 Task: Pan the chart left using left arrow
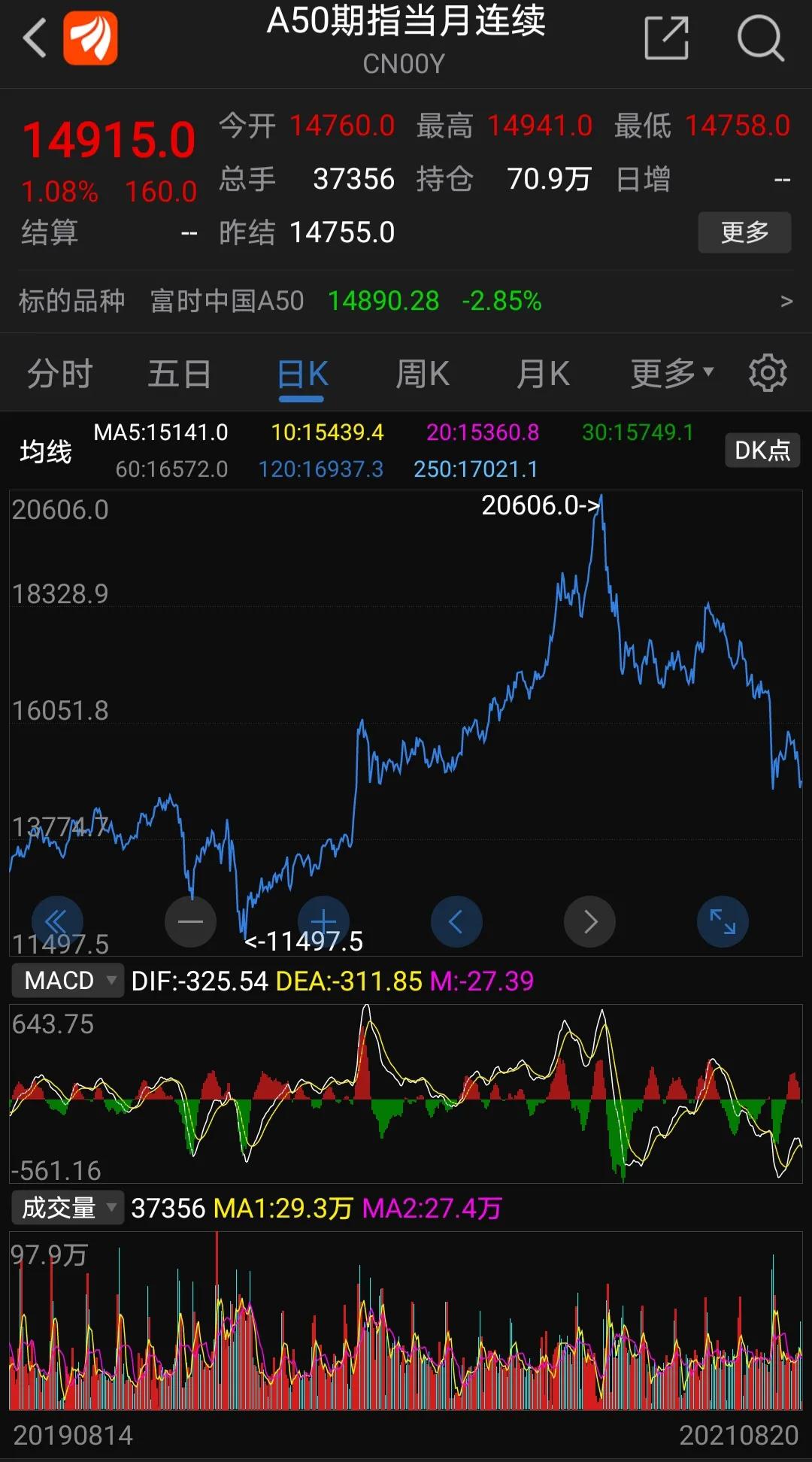click(456, 921)
